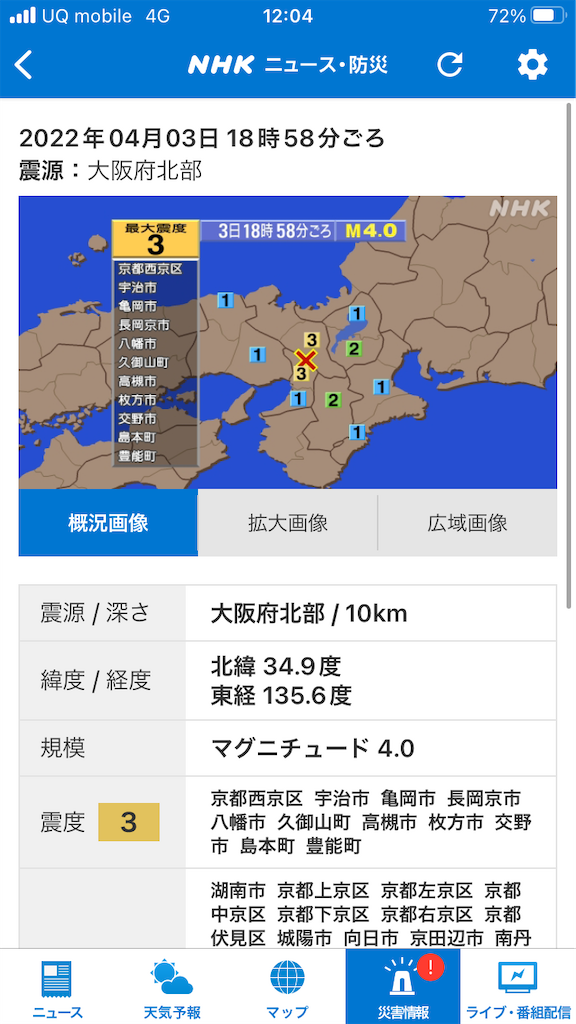Open the マップ tab
This screenshot has width=576, height=1024.
tap(287, 987)
